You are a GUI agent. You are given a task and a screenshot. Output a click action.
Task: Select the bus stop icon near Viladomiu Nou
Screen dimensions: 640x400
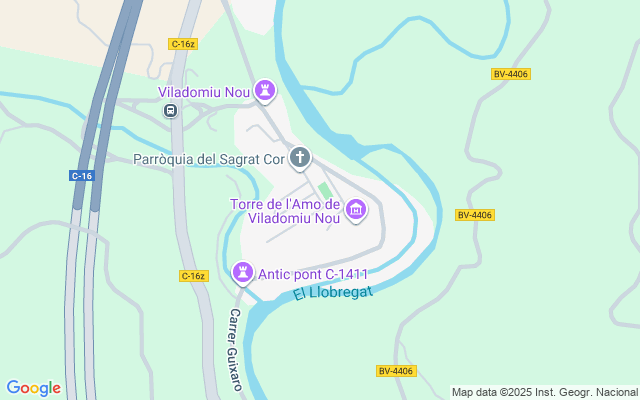[x=171, y=110]
